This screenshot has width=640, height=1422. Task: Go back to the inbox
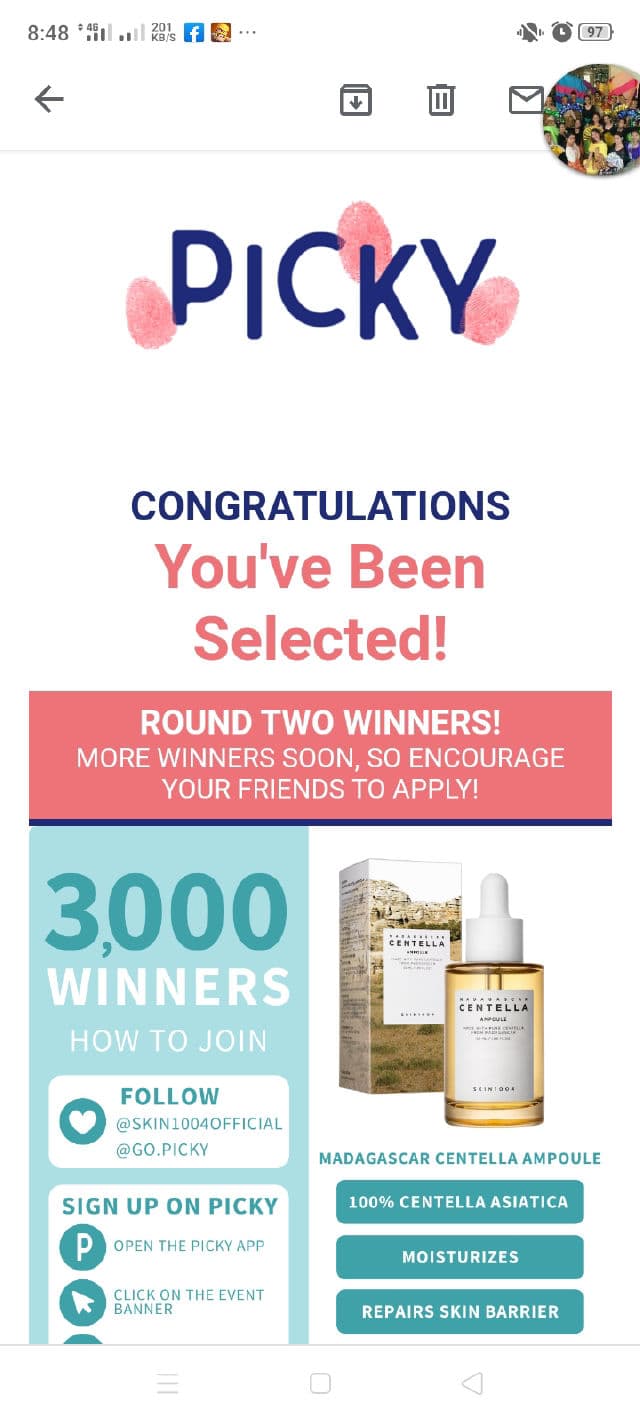click(x=48, y=99)
